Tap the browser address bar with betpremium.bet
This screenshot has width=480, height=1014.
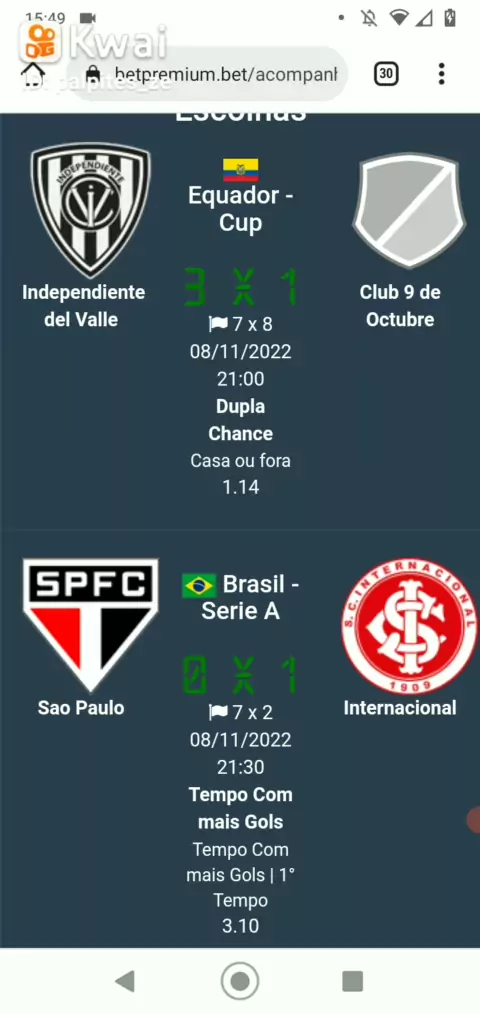point(207,74)
